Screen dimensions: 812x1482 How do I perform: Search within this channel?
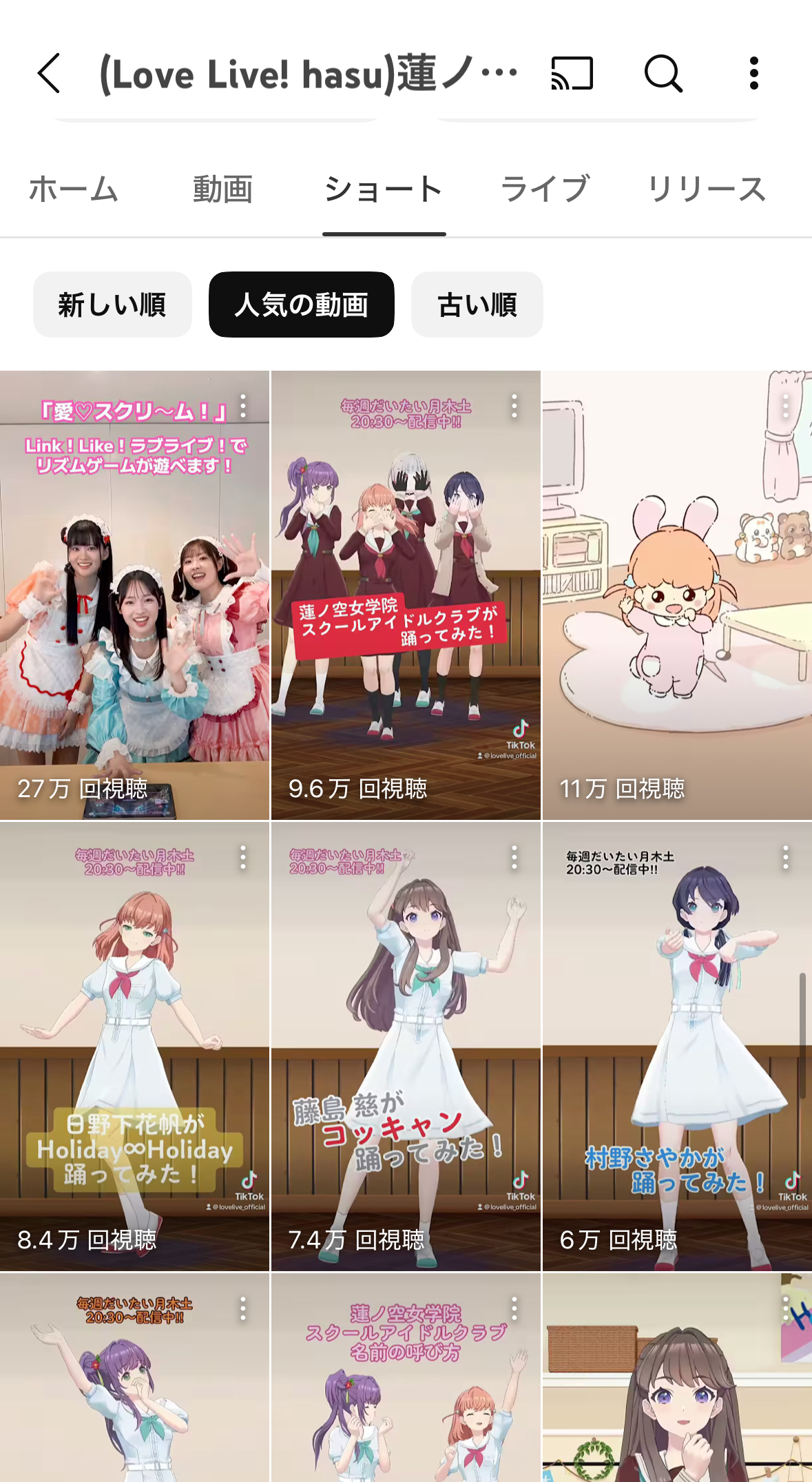[663, 73]
